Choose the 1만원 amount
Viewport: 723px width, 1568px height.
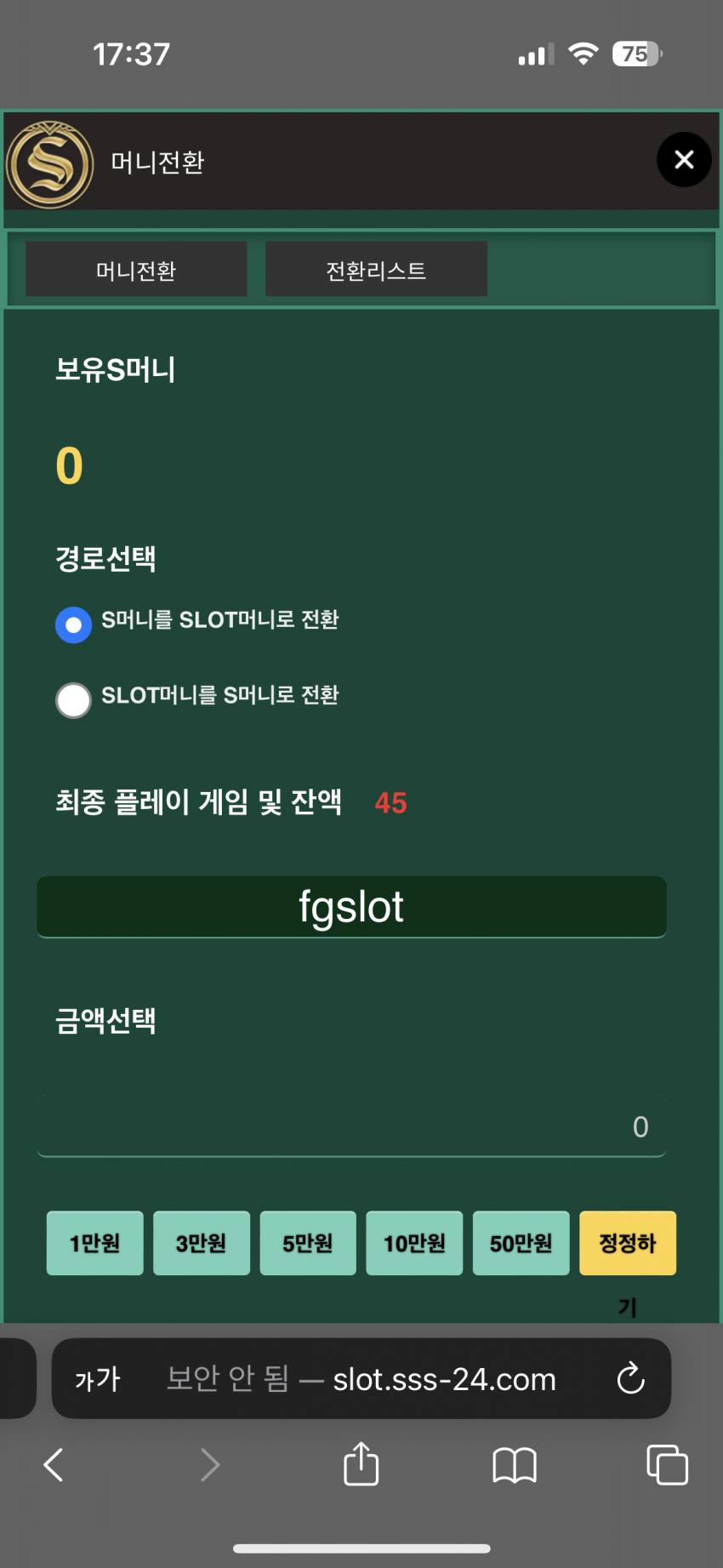click(x=94, y=1243)
